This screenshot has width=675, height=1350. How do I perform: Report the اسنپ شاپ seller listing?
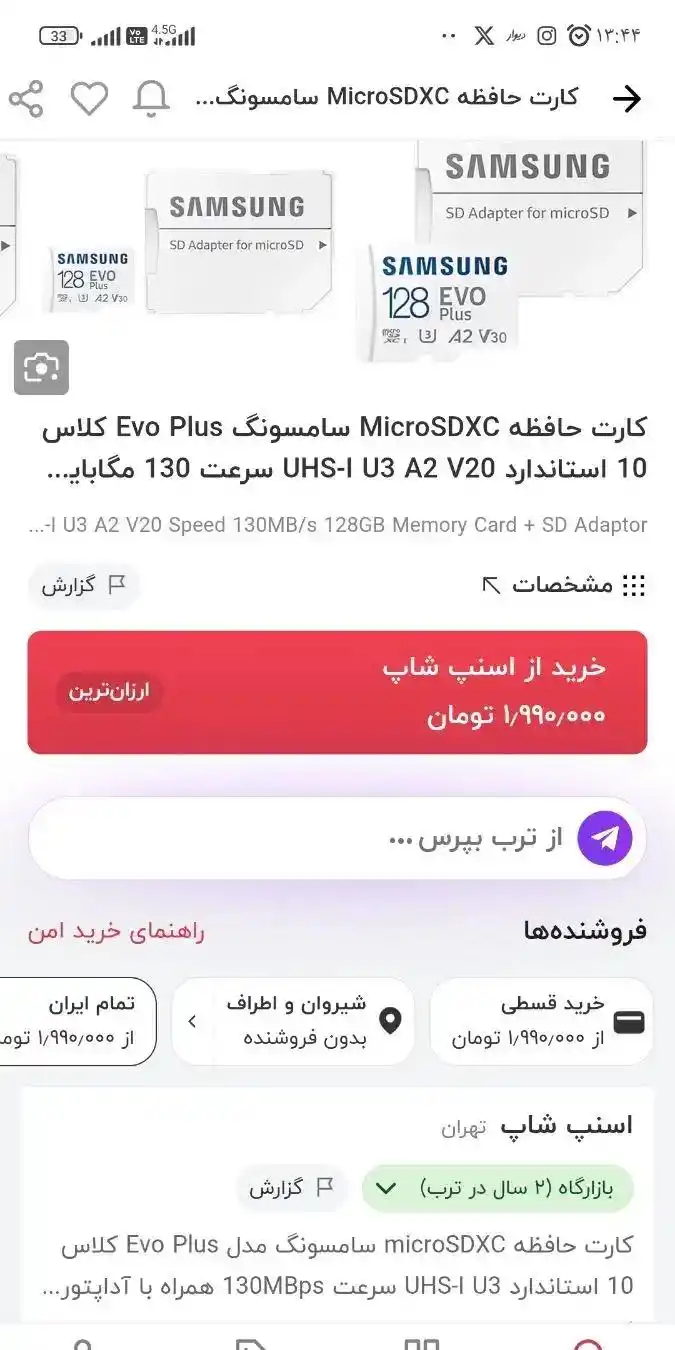click(x=292, y=1188)
